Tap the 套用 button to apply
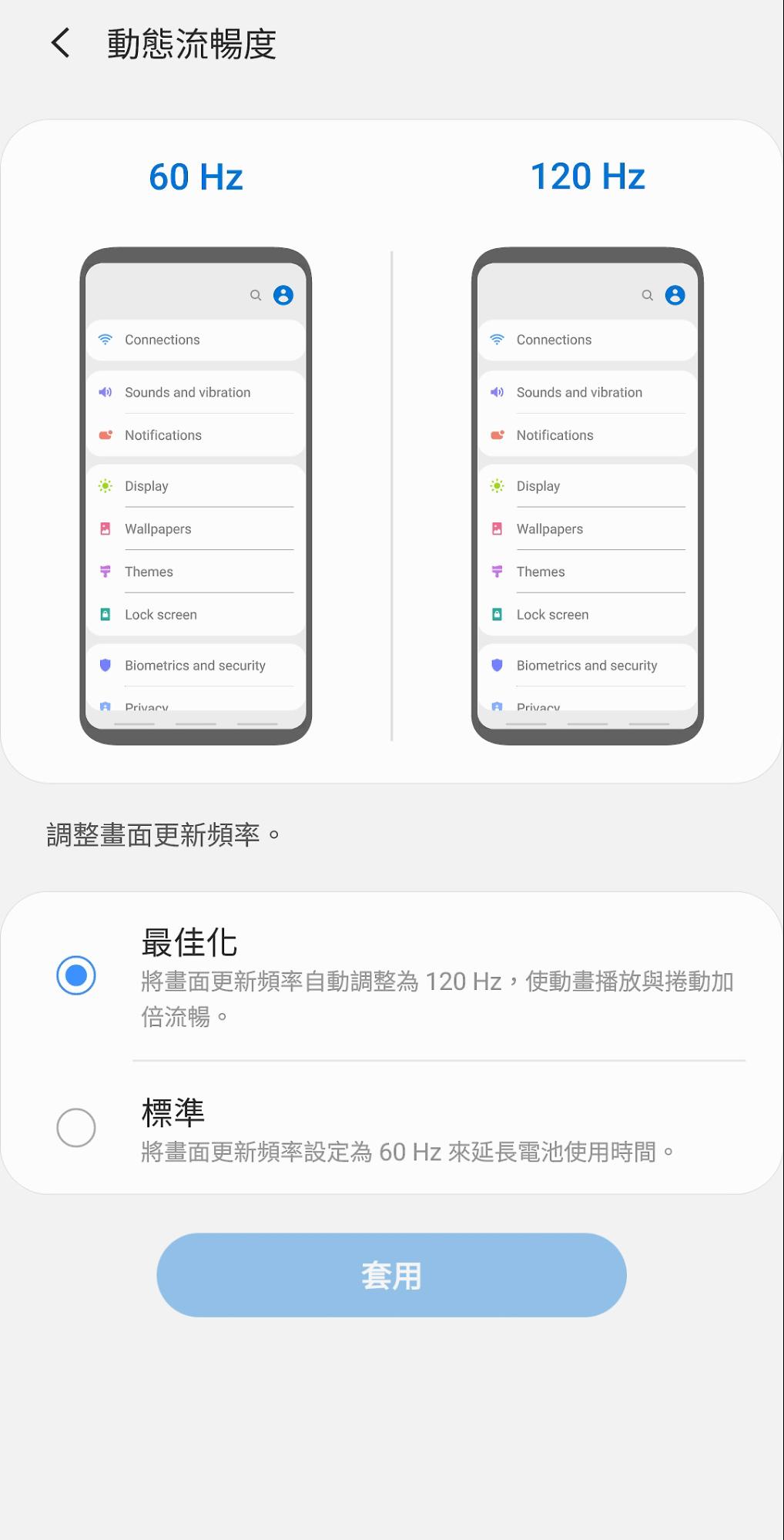 (x=391, y=1275)
